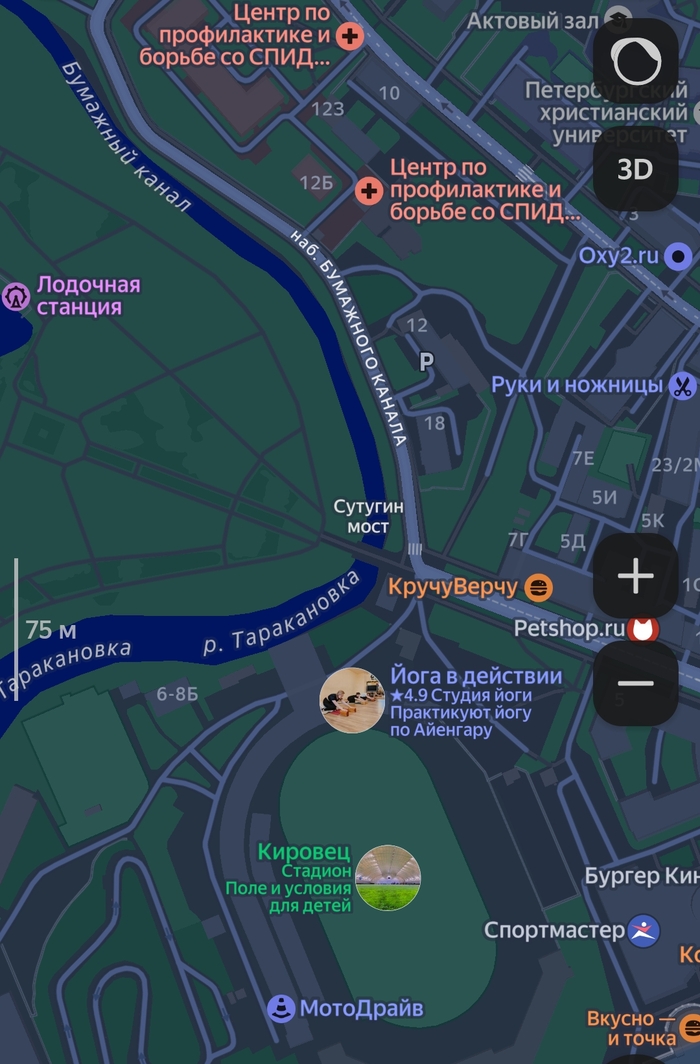Open the Alice voice assistant button

tap(636, 61)
